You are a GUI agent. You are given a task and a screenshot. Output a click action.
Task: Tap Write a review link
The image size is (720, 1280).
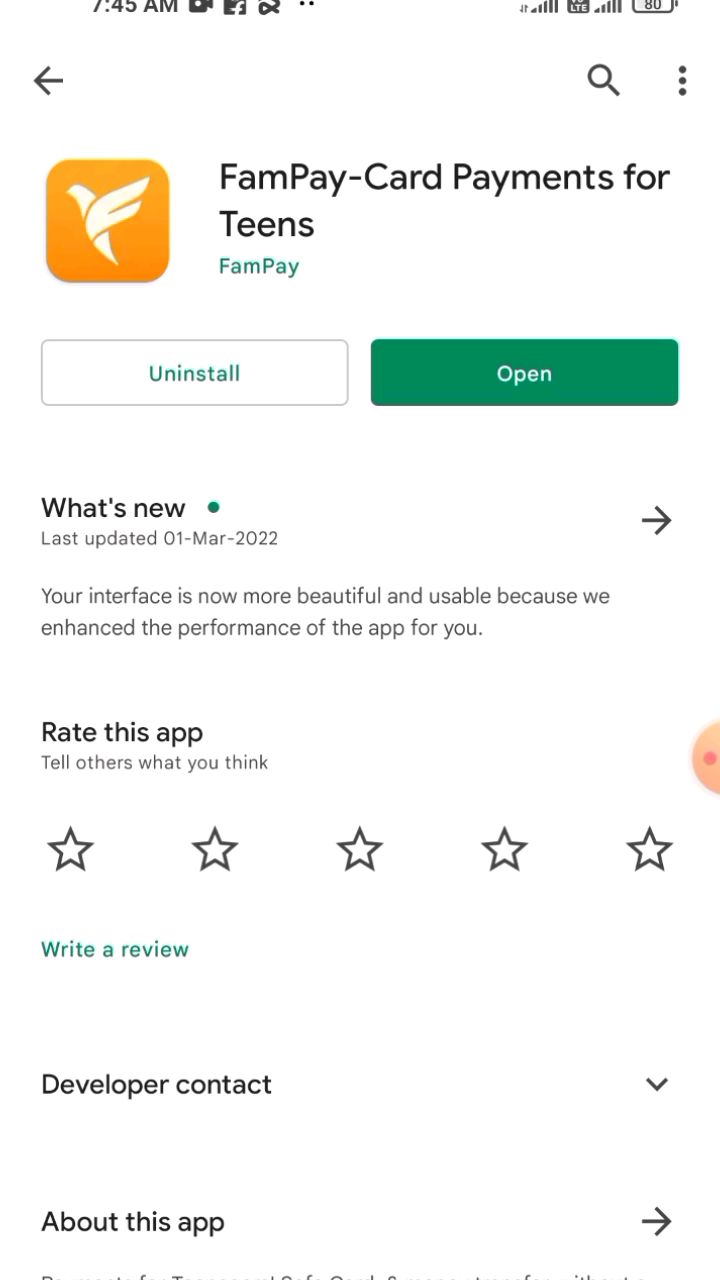pyautogui.click(x=115, y=949)
